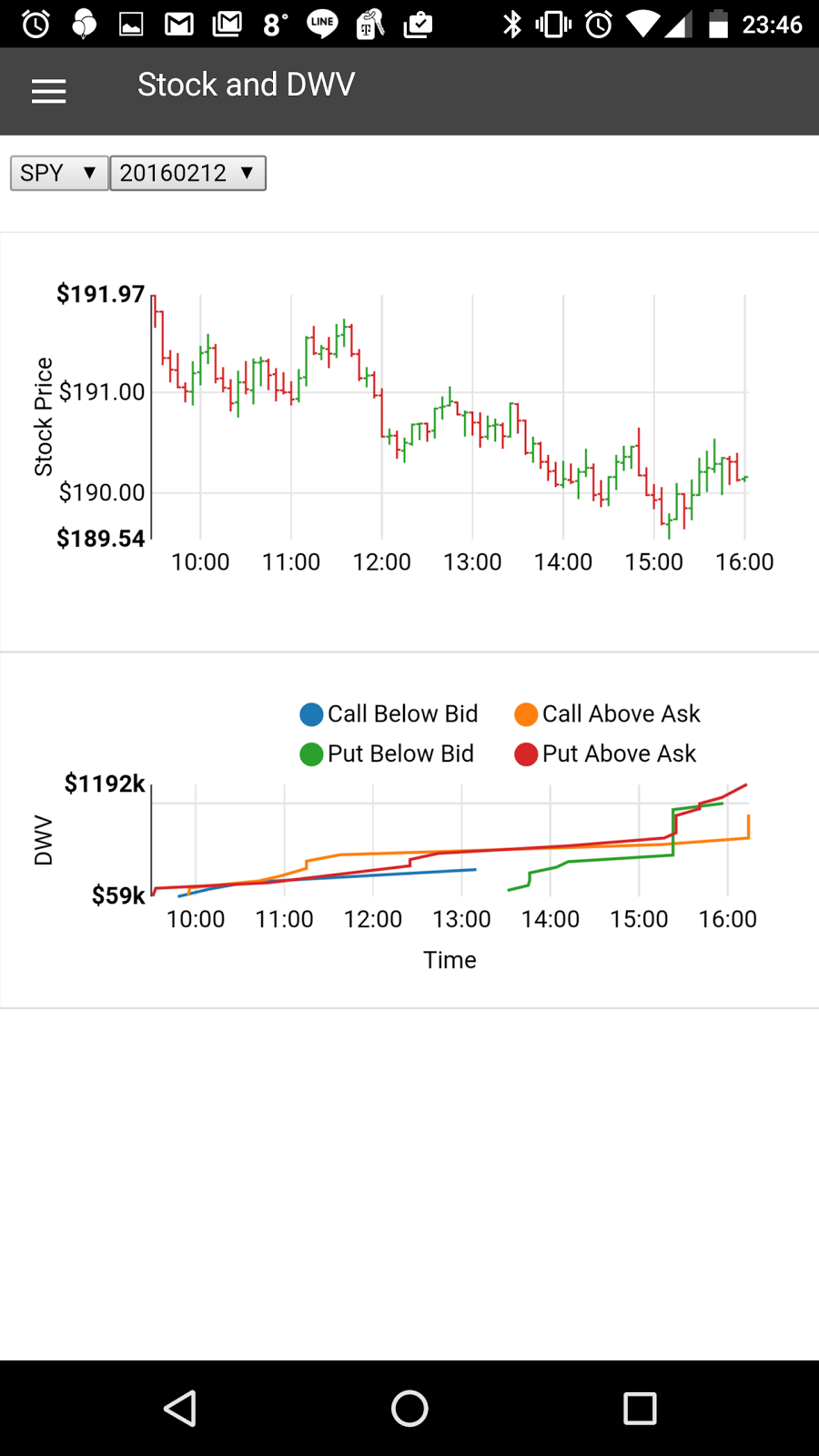The image size is (819, 1456).
Task: Go back with the system back button
Action: tap(180, 1409)
